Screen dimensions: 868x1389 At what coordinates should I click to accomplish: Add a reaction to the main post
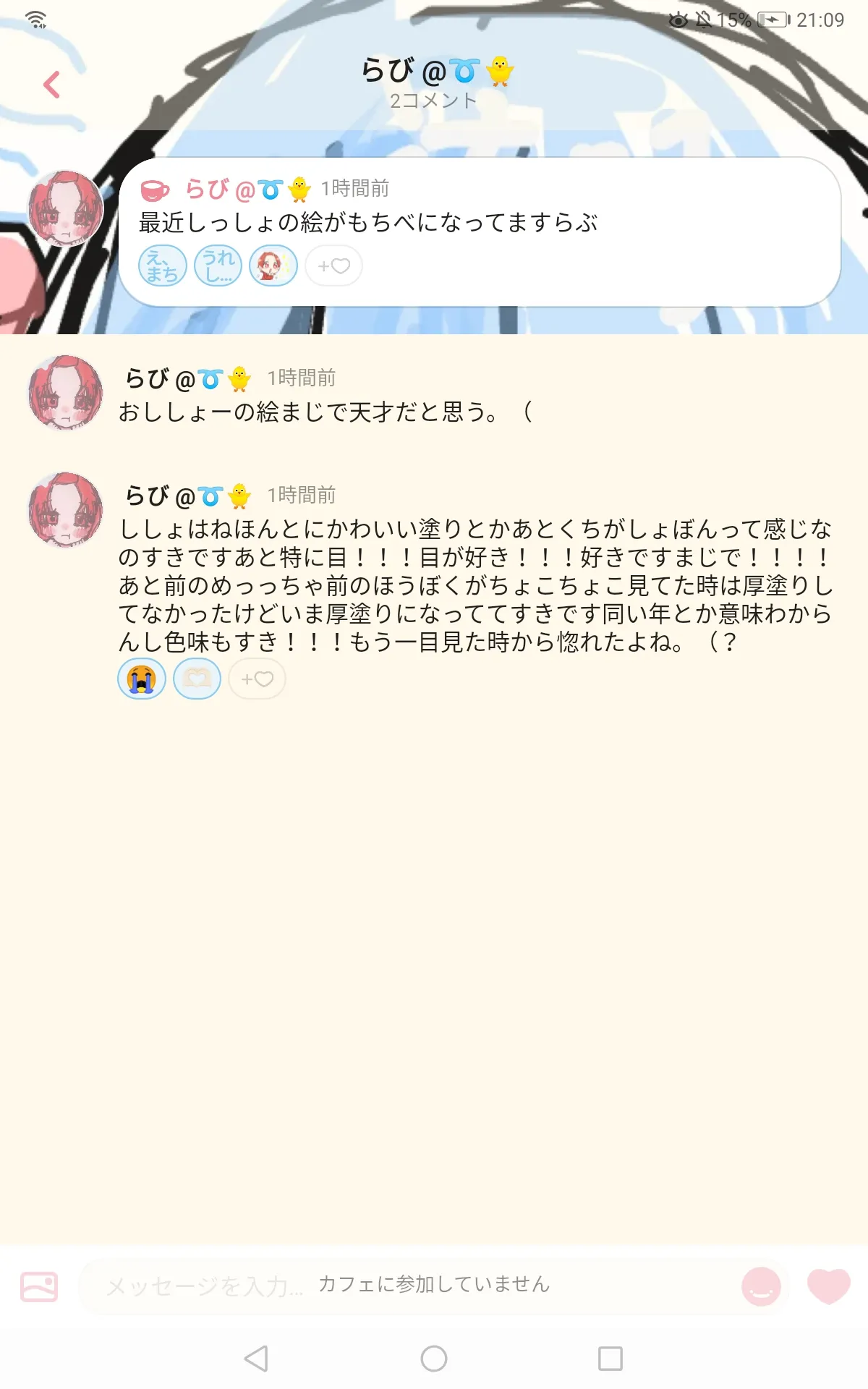pos(333,266)
